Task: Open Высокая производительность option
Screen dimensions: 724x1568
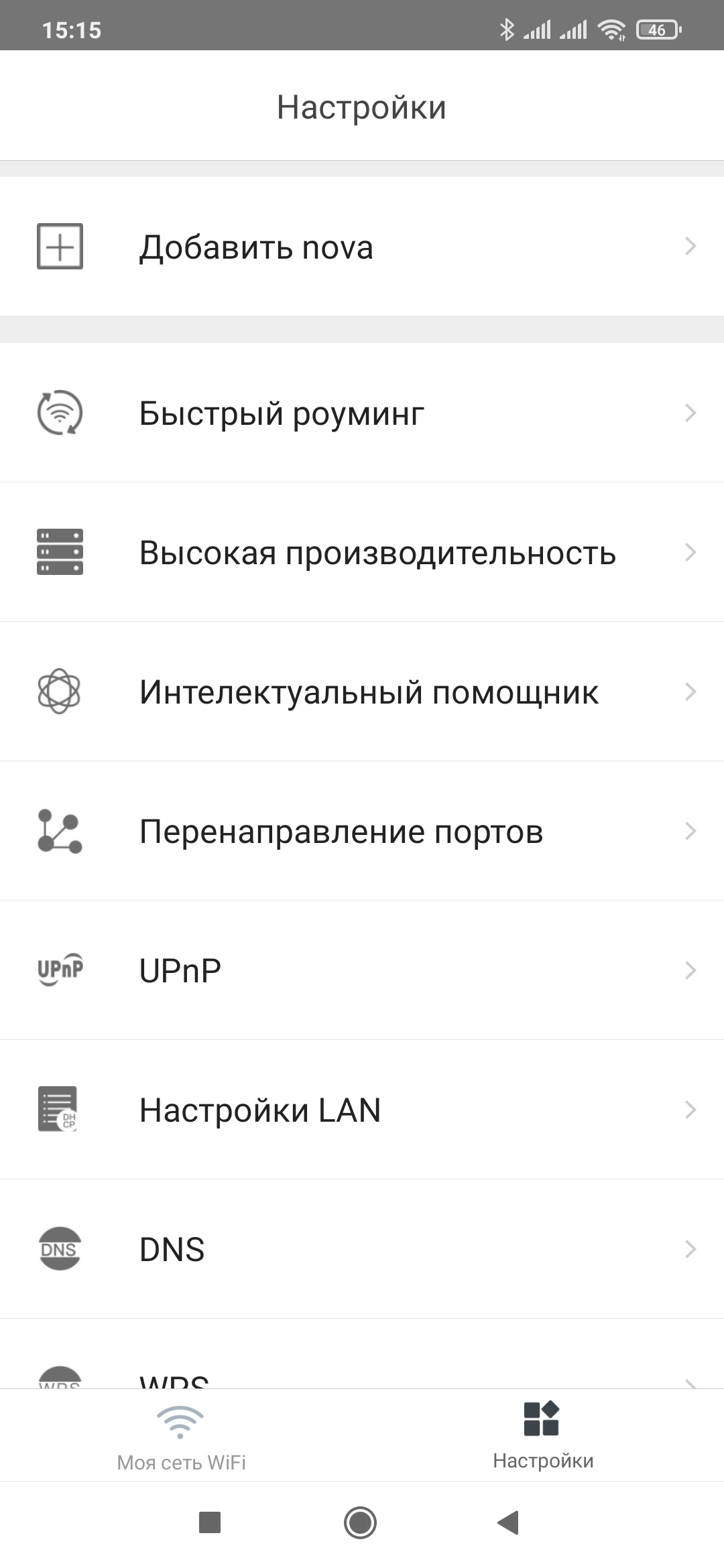Action: pyautogui.click(x=362, y=552)
